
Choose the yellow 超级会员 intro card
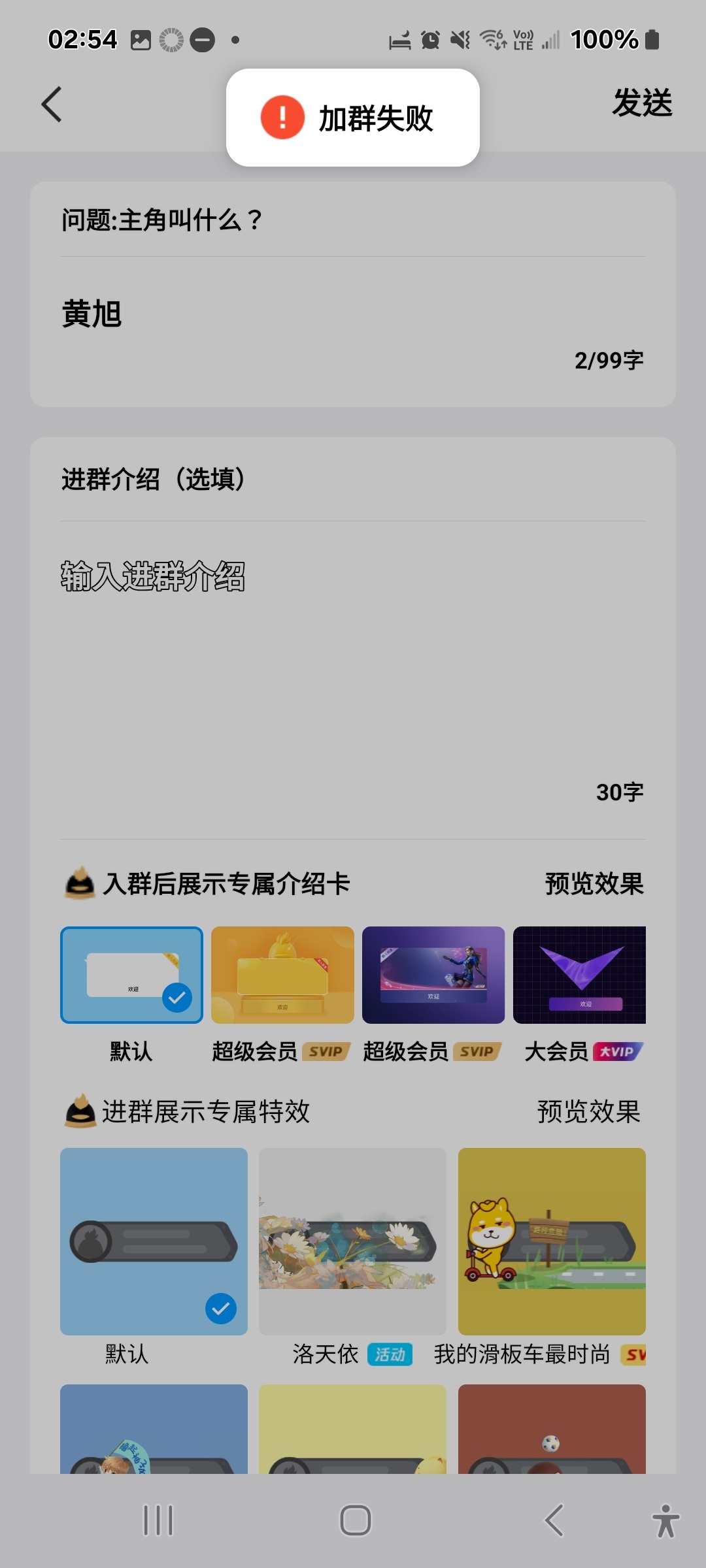pyautogui.click(x=282, y=975)
